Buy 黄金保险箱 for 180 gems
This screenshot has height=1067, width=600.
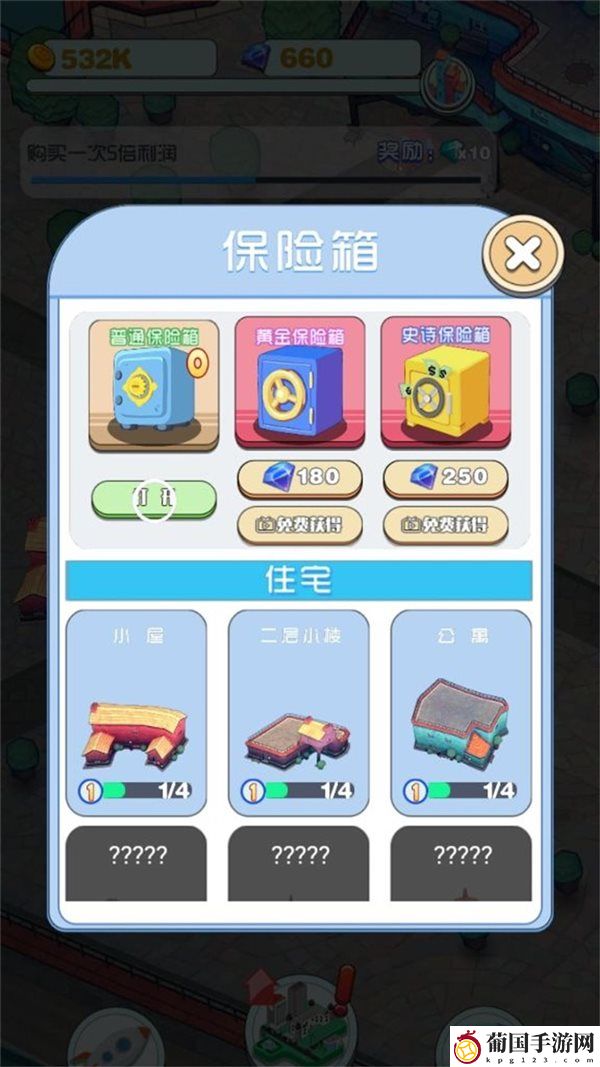coord(299,477)
